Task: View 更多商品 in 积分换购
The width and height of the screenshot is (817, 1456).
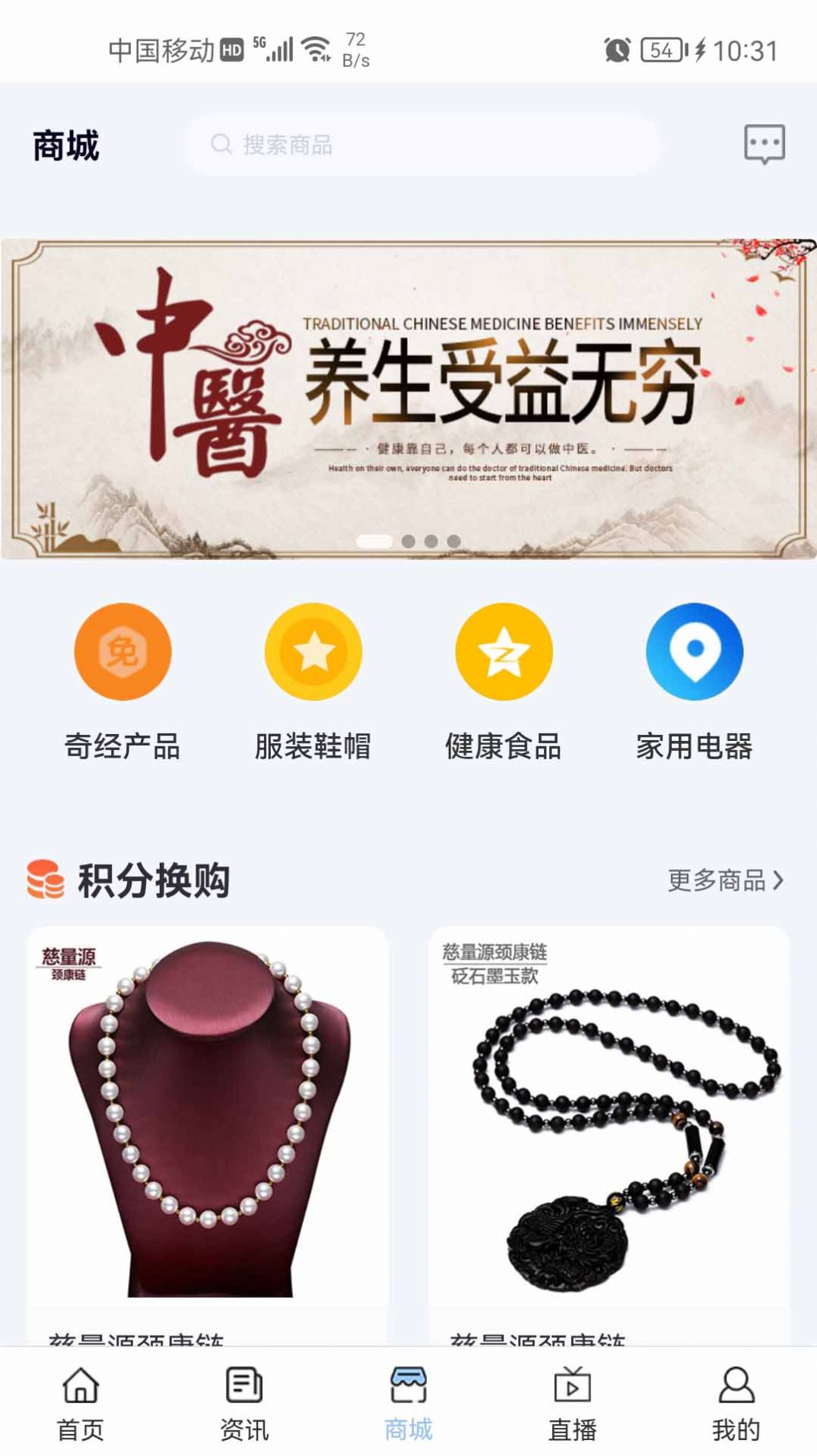Action: click(x=725, y=880)
